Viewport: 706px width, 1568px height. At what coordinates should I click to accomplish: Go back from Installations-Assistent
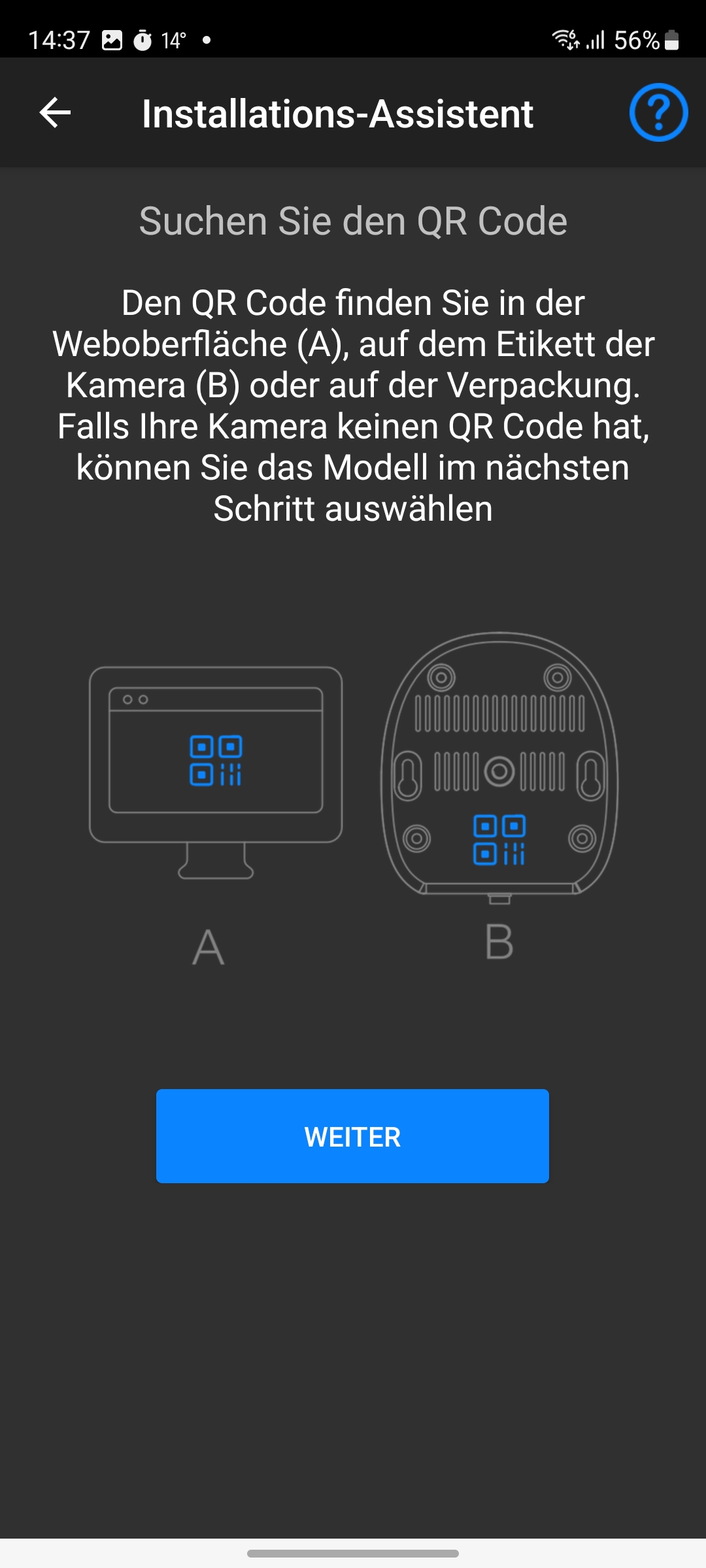pos(55,113)
